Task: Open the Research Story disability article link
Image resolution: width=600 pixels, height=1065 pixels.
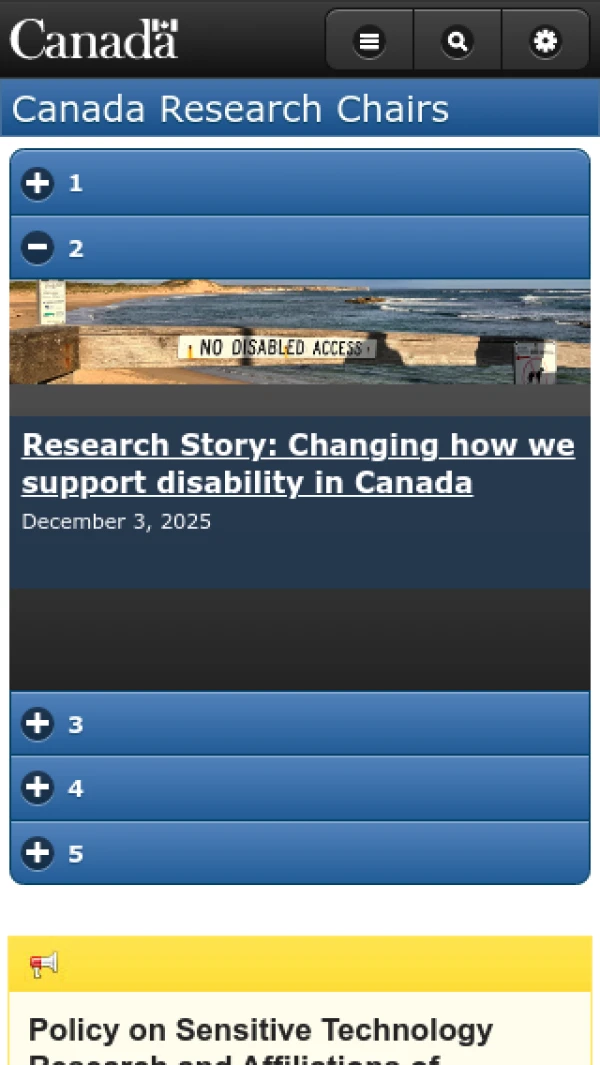Action: click(x=298, y=464)
